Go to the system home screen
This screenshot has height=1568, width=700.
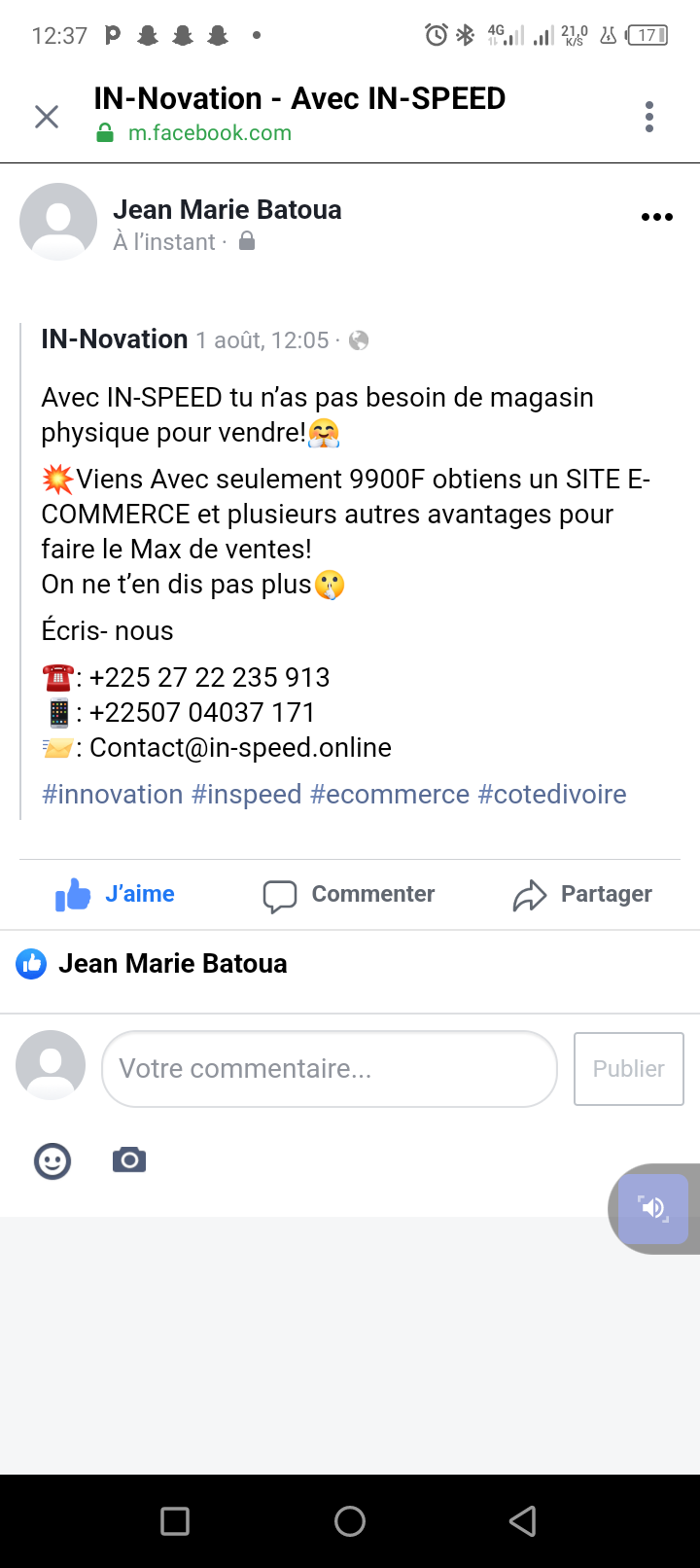tap(350, 1521)
